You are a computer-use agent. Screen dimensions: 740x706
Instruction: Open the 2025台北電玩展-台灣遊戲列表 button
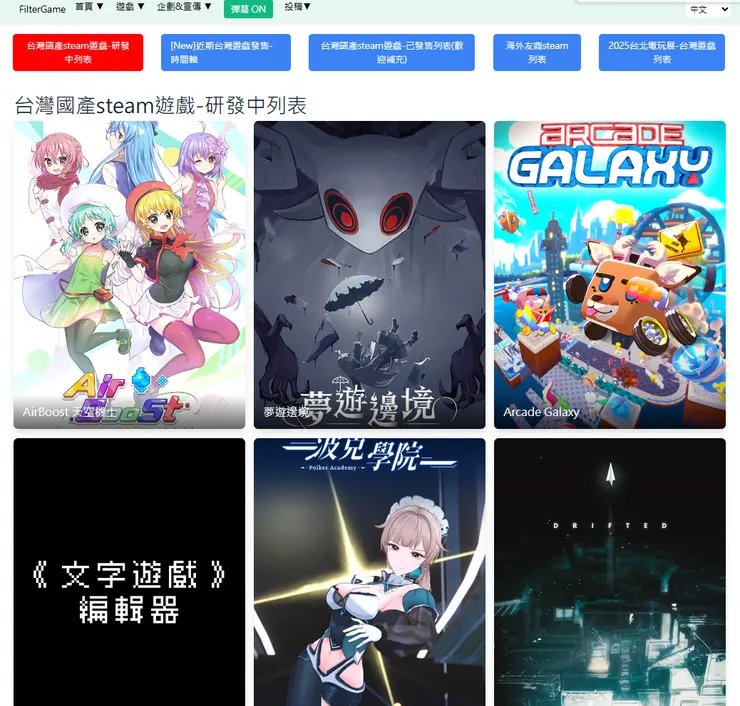[662, 52]
